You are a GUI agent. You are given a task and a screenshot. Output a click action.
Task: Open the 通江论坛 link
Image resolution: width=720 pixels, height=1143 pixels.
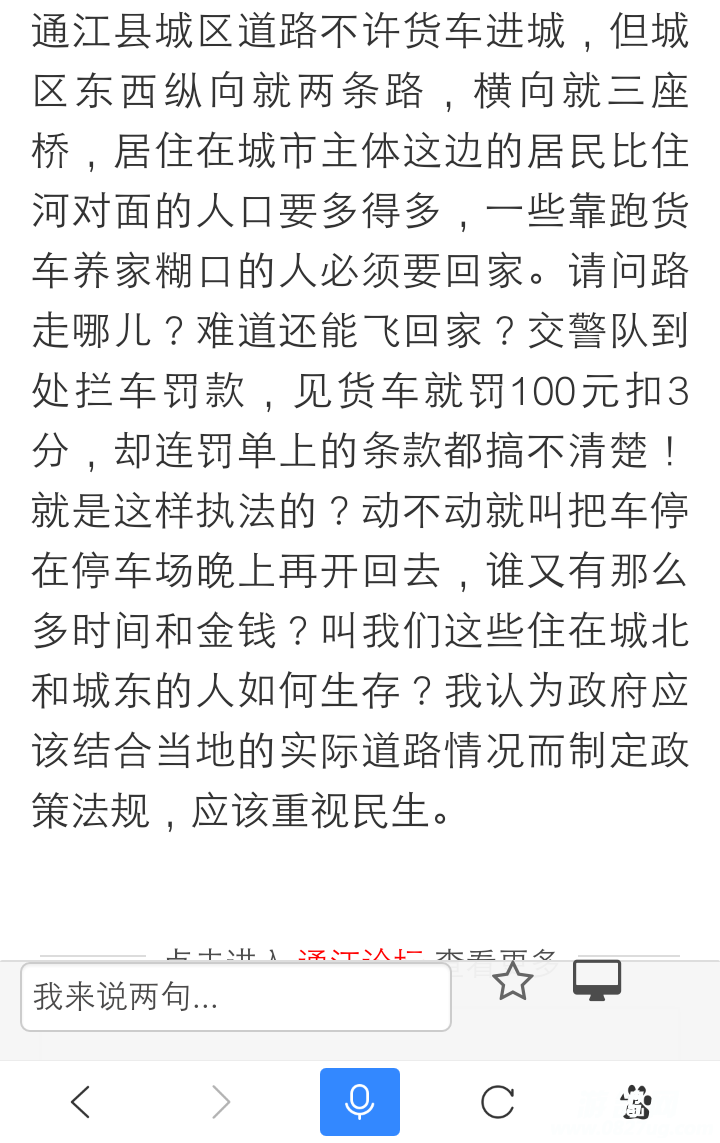[x=362, y=954]
